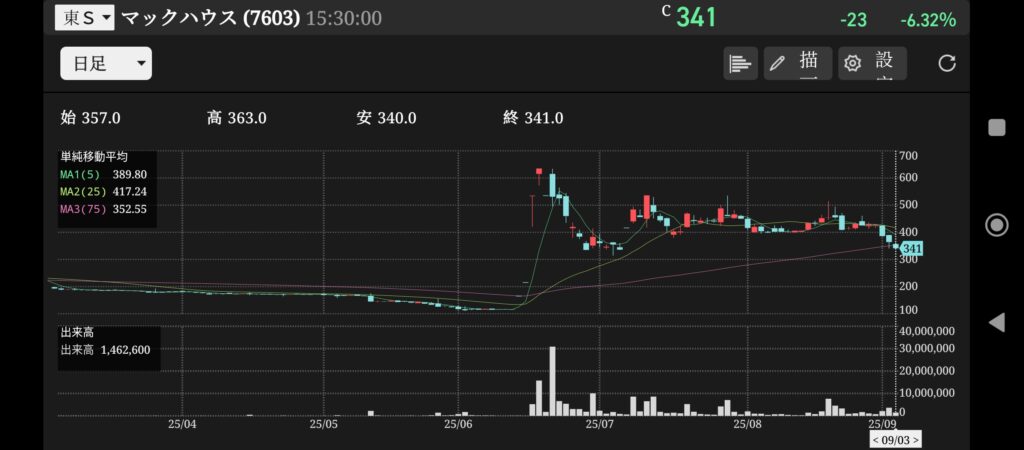Tap the system home button

point(996,224)
